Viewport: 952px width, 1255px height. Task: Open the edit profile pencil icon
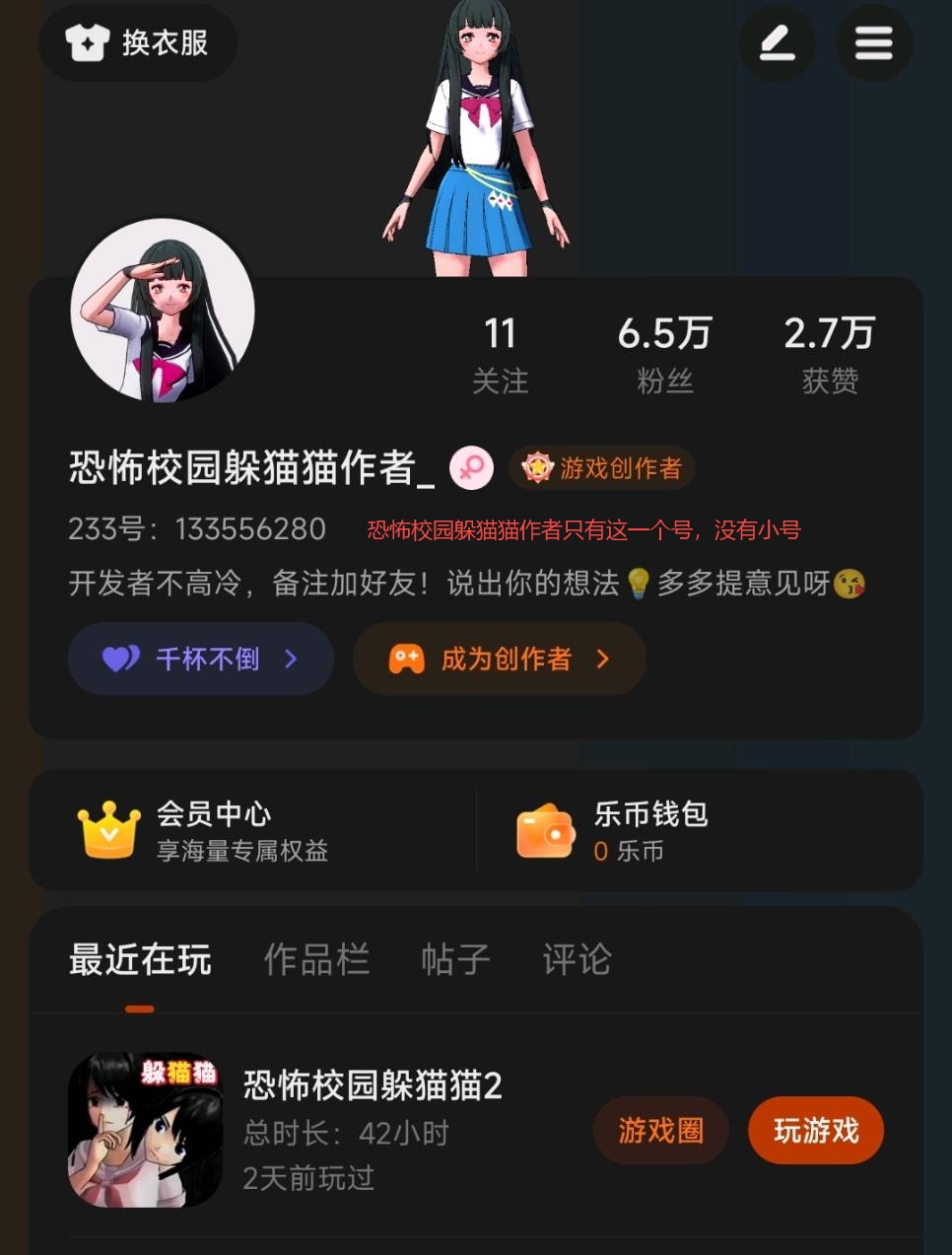tap(778, 43)
